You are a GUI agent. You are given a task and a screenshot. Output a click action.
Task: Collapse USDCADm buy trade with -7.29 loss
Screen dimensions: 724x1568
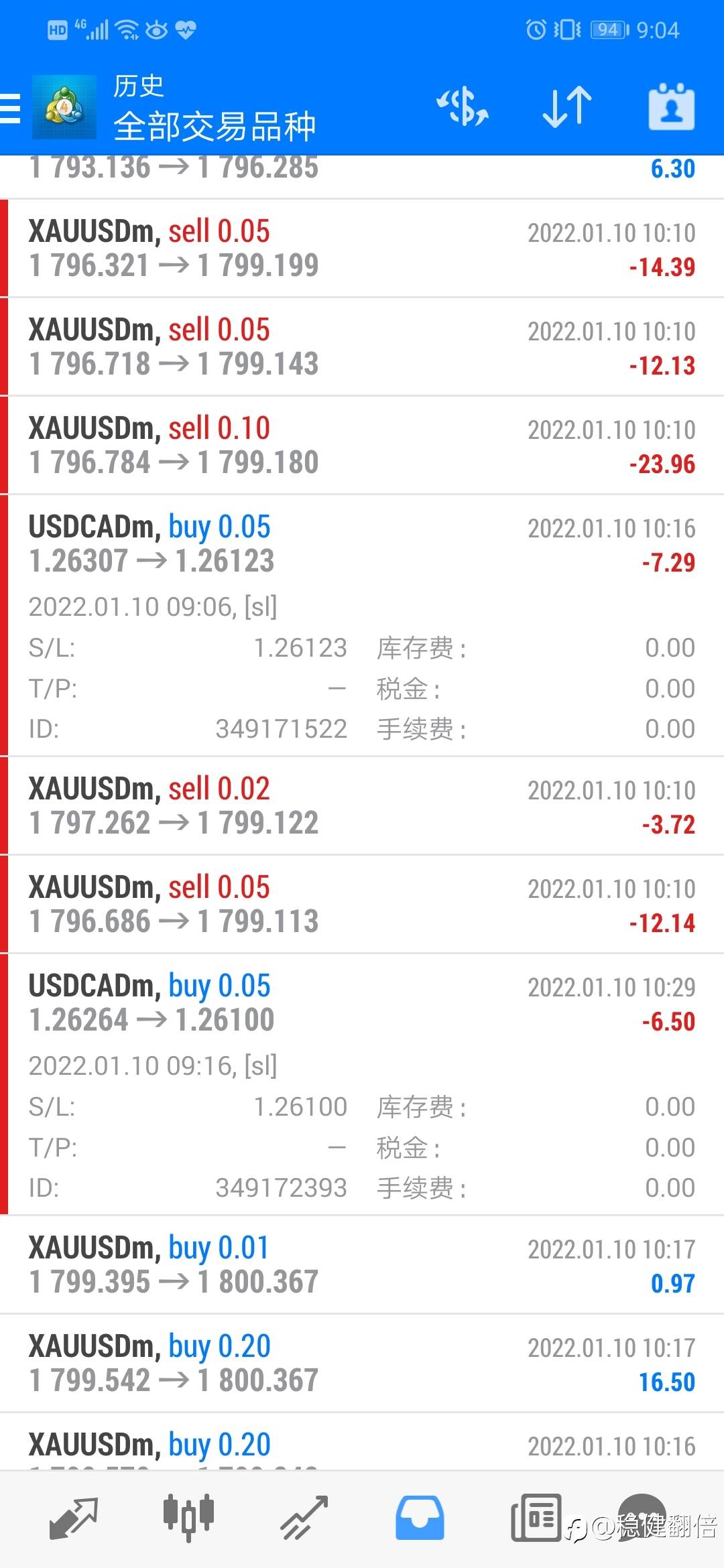362,626
